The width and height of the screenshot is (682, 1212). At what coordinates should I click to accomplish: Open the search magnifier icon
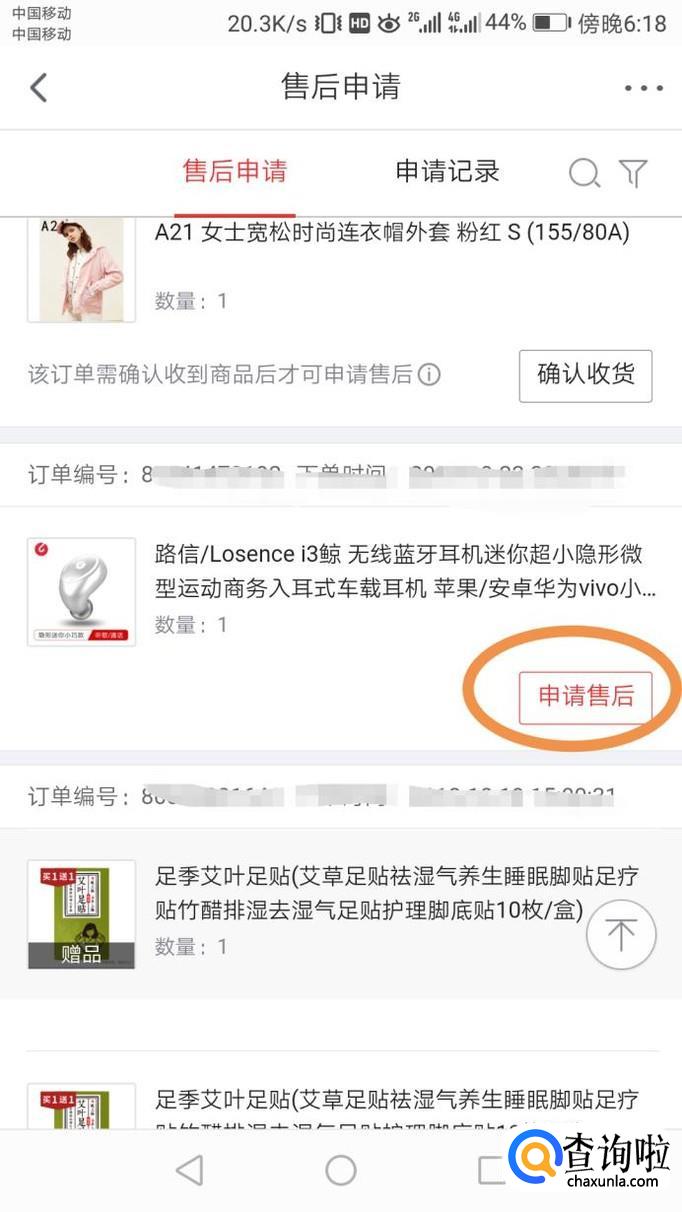pyautogui.click(x=584, y=173)
